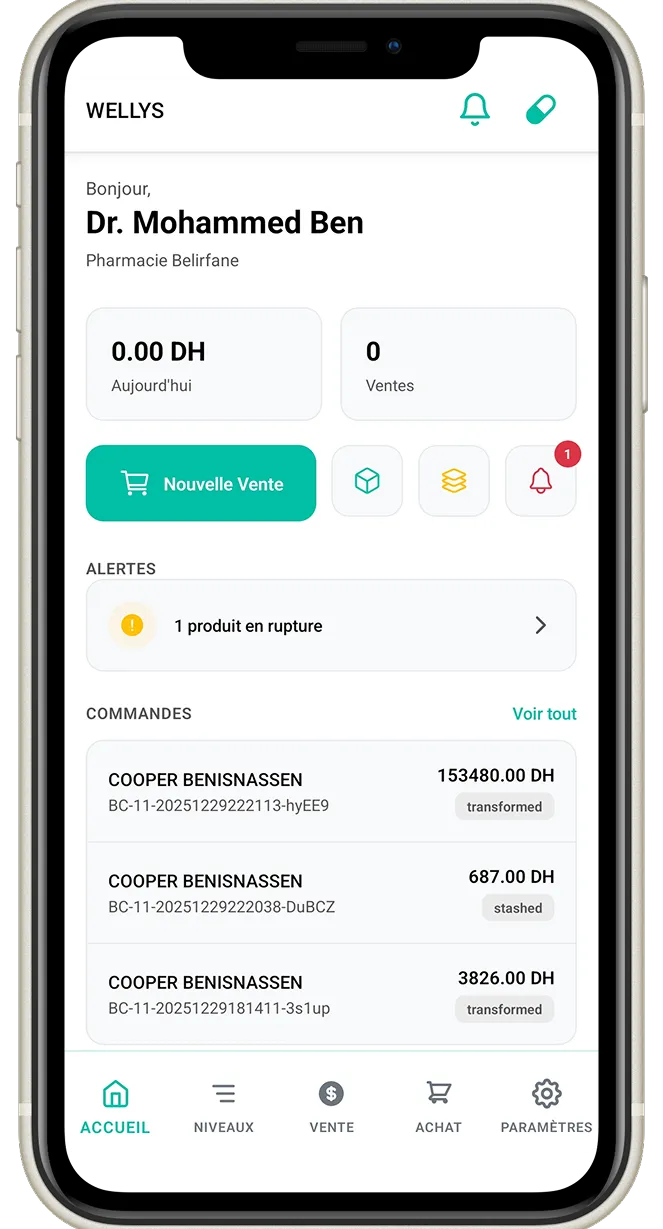Open the notifications bell in the header
Viewport: 663px width, 1229px height.
click(475, 109)
